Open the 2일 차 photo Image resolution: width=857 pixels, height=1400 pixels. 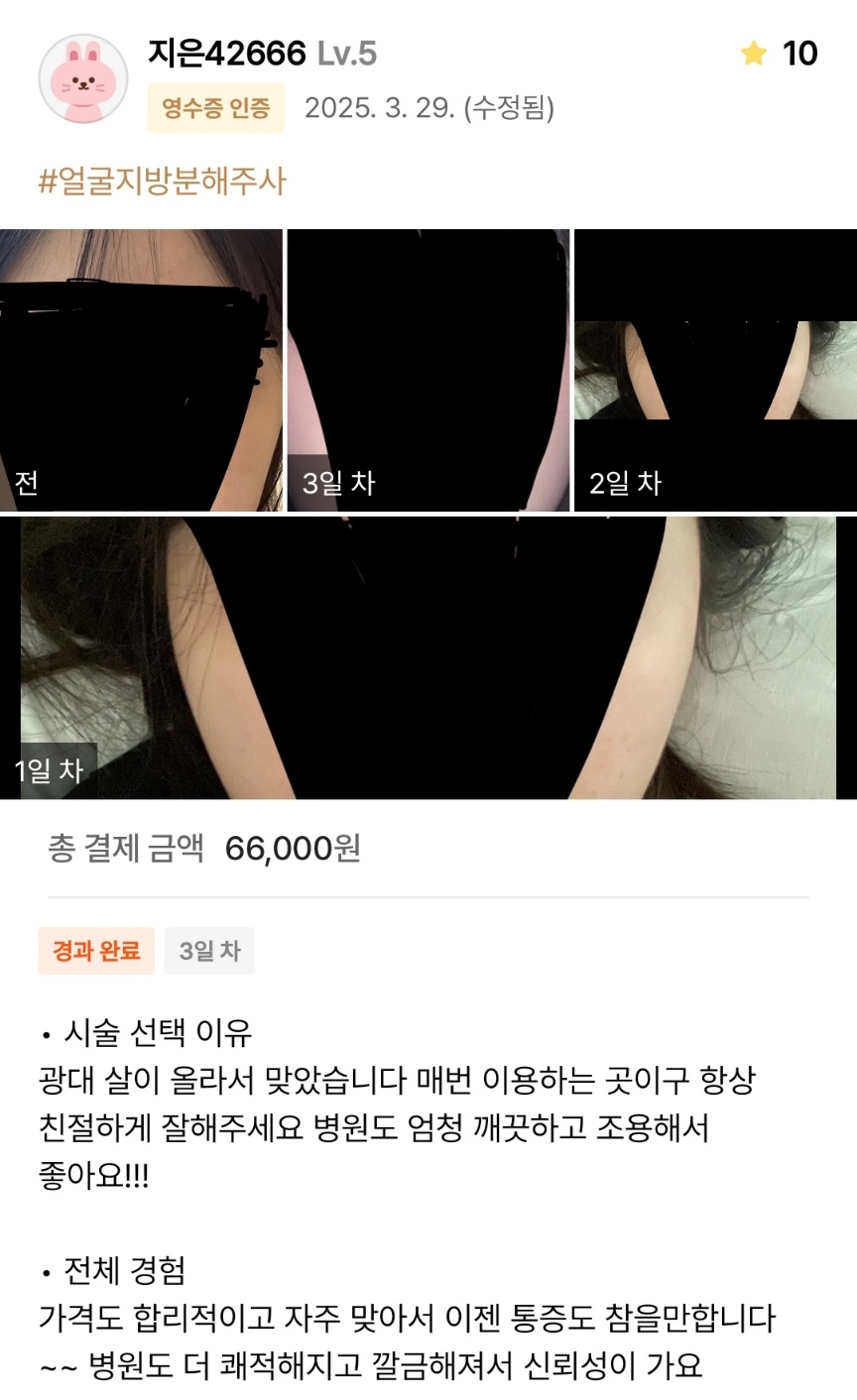pyautogui.click(x=715, y=370)
